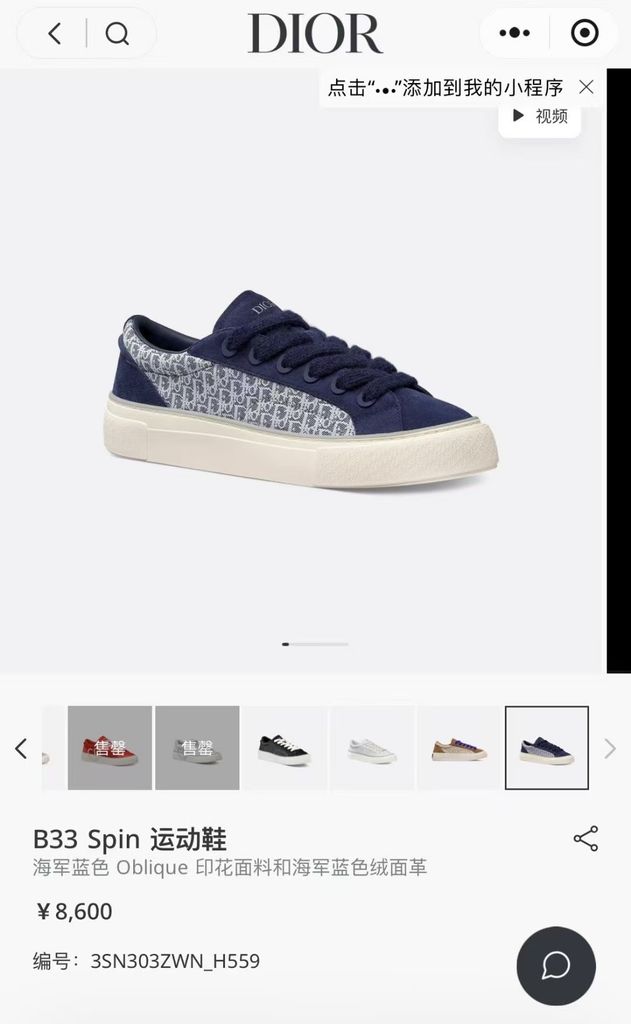Choose the beige and brown sneaker variant
This screenshot has height=1024, width=631.
458,748
